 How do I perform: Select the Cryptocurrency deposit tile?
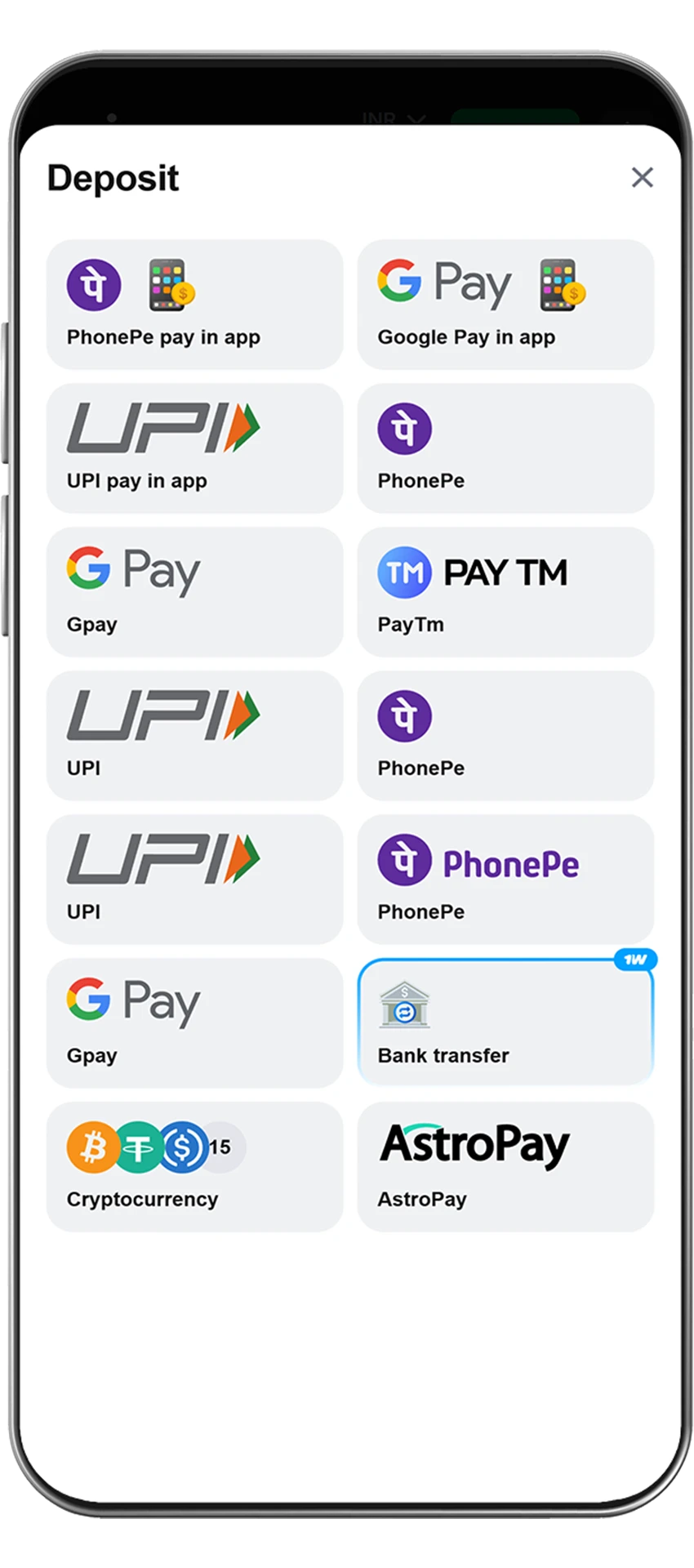194,1166
